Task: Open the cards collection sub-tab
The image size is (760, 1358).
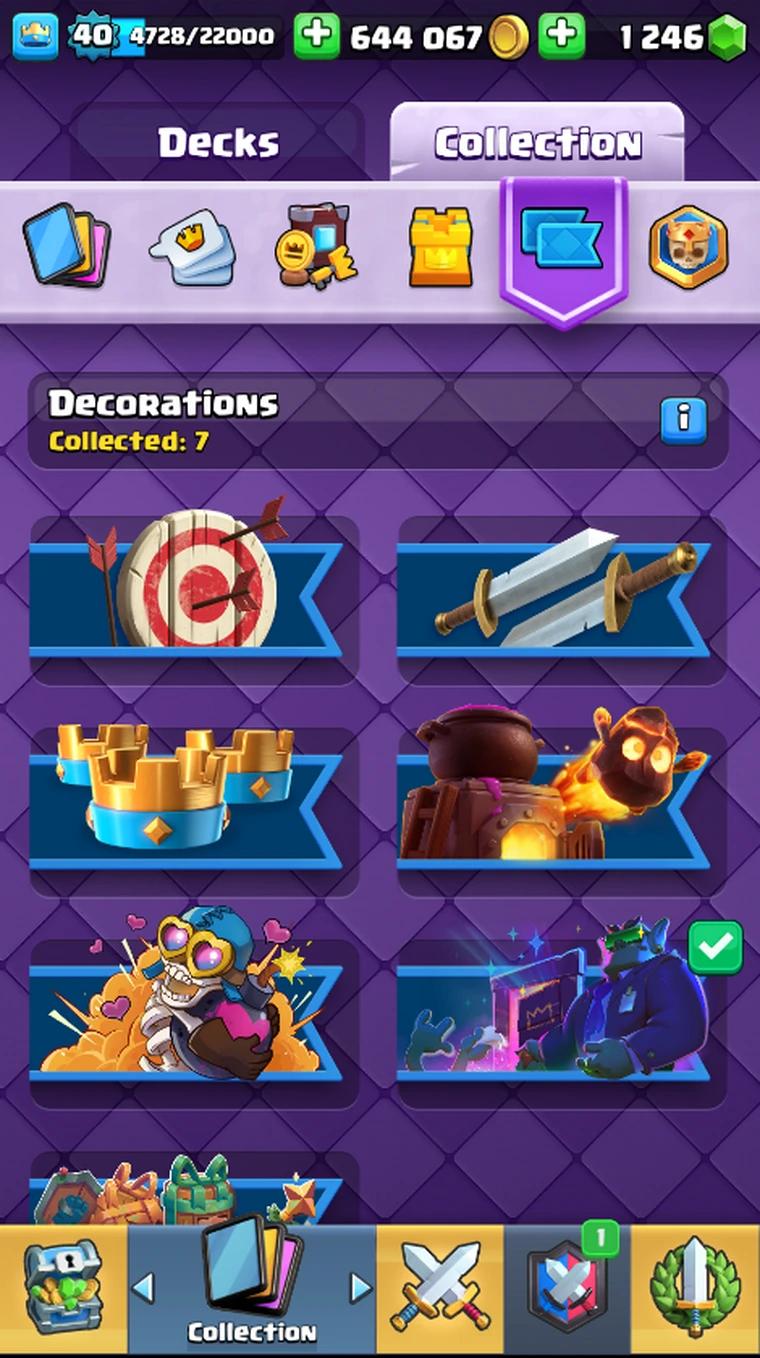Action: coord(66,245)
